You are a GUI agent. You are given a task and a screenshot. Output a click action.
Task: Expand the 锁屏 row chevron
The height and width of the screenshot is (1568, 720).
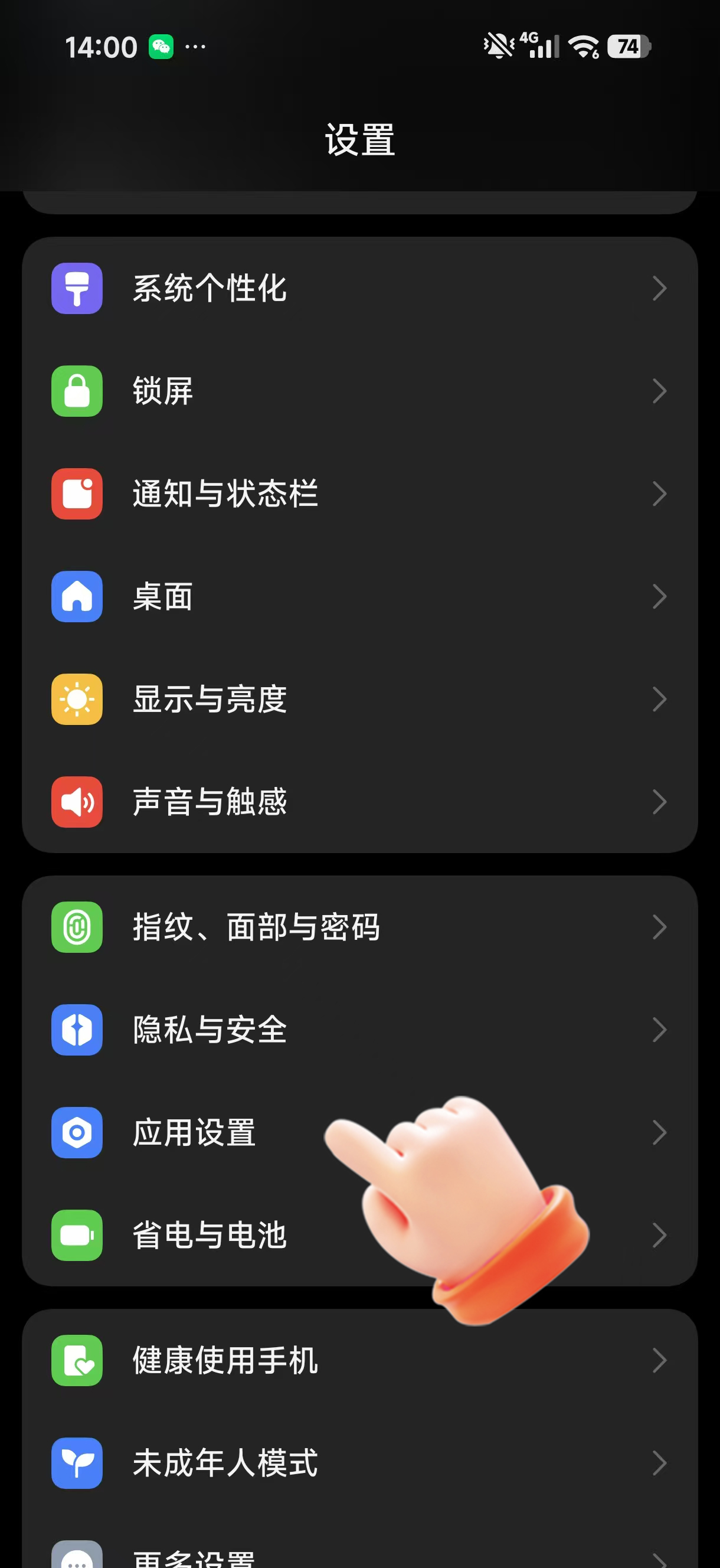[x=661, y=391]
